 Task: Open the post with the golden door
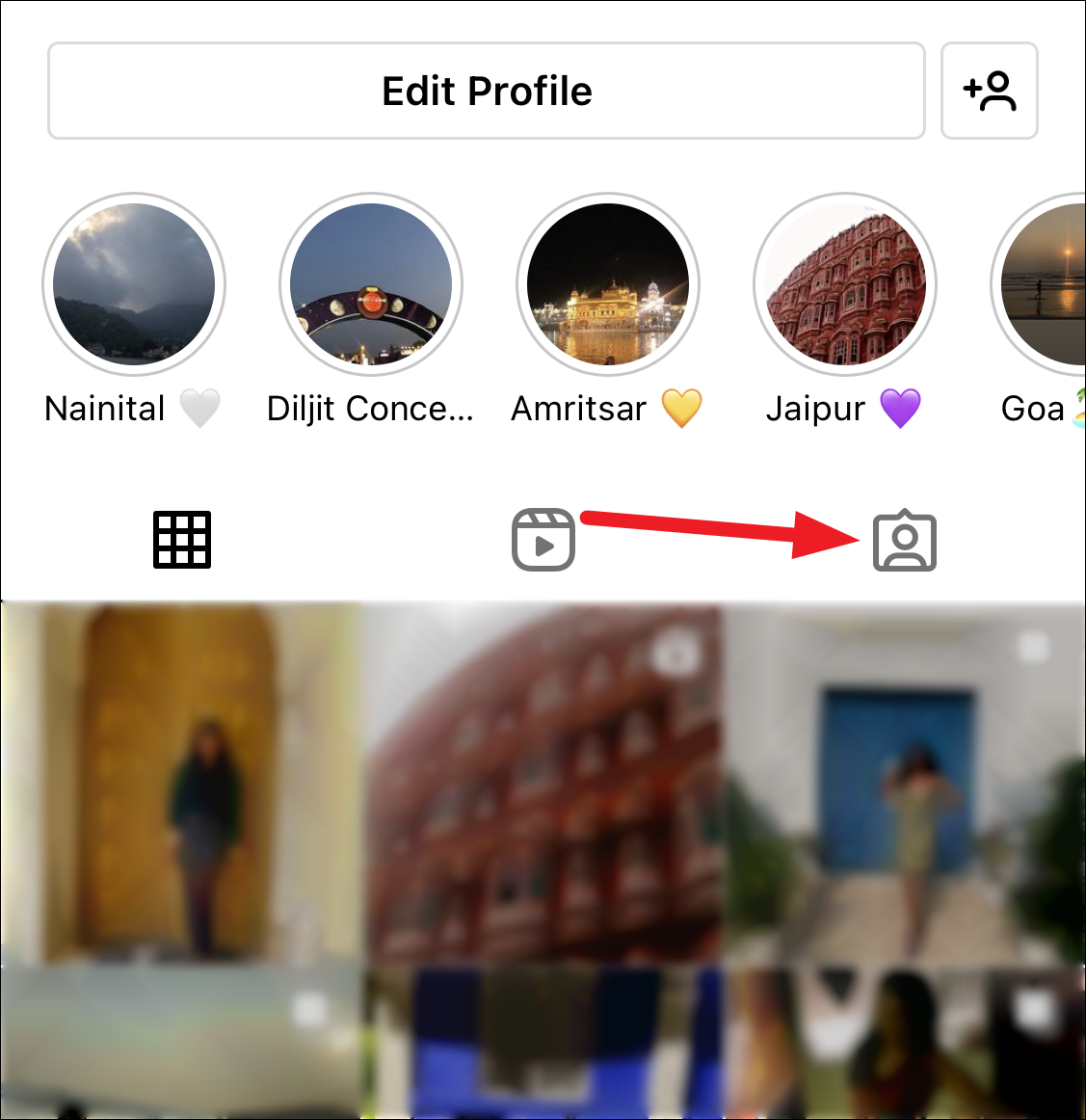pyautogui.click(x=180, y=783)
